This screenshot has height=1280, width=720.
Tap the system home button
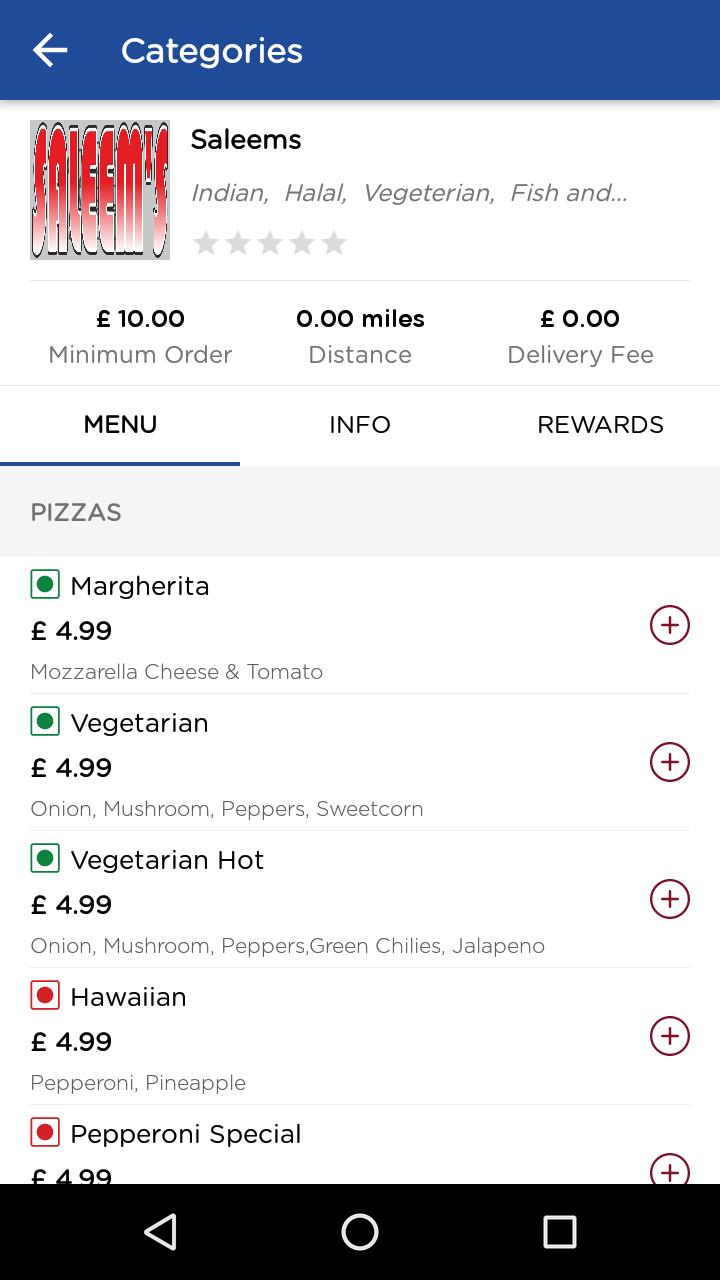pyautogui.click(x=360, y=1232)
